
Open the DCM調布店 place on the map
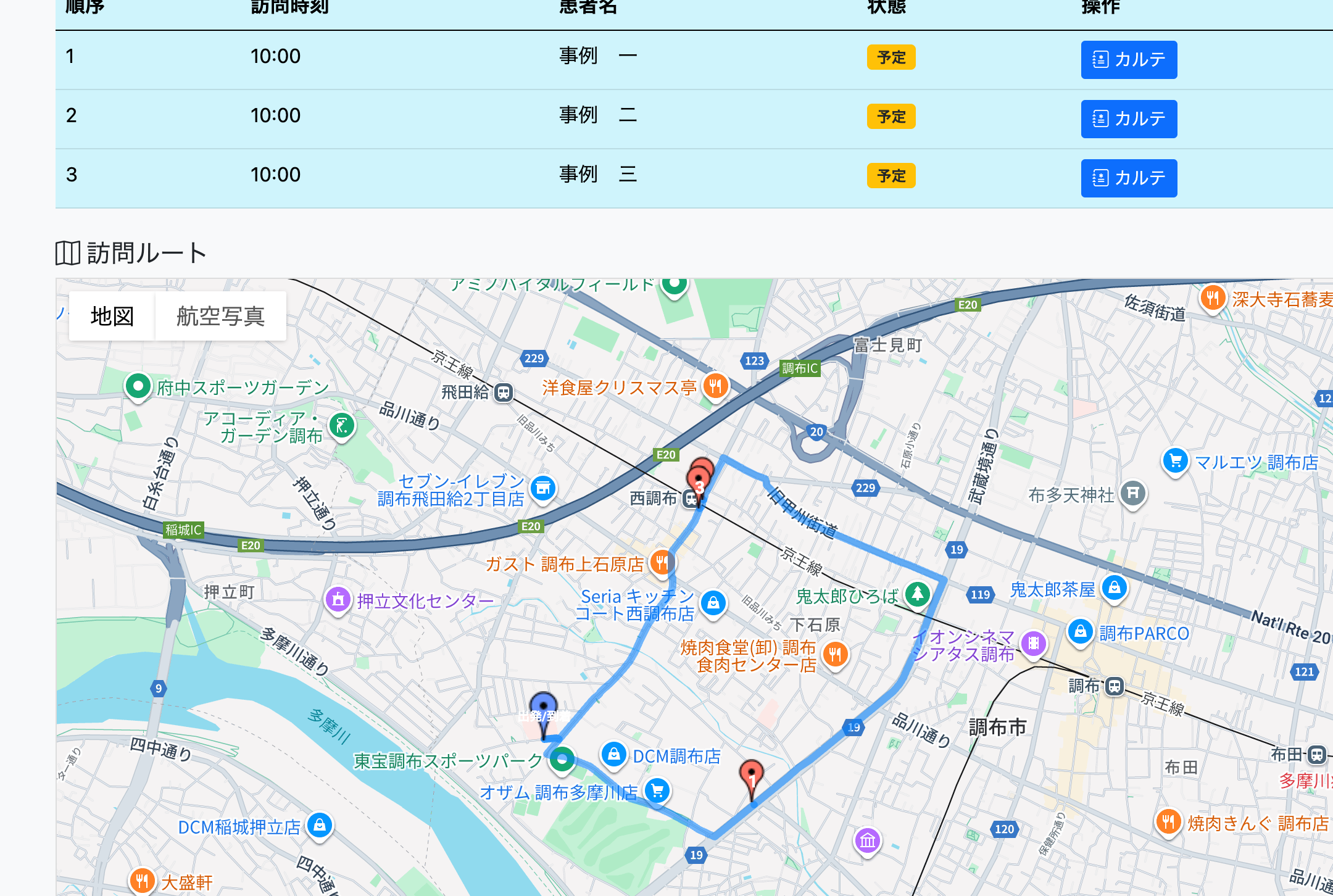coord(614,754)
